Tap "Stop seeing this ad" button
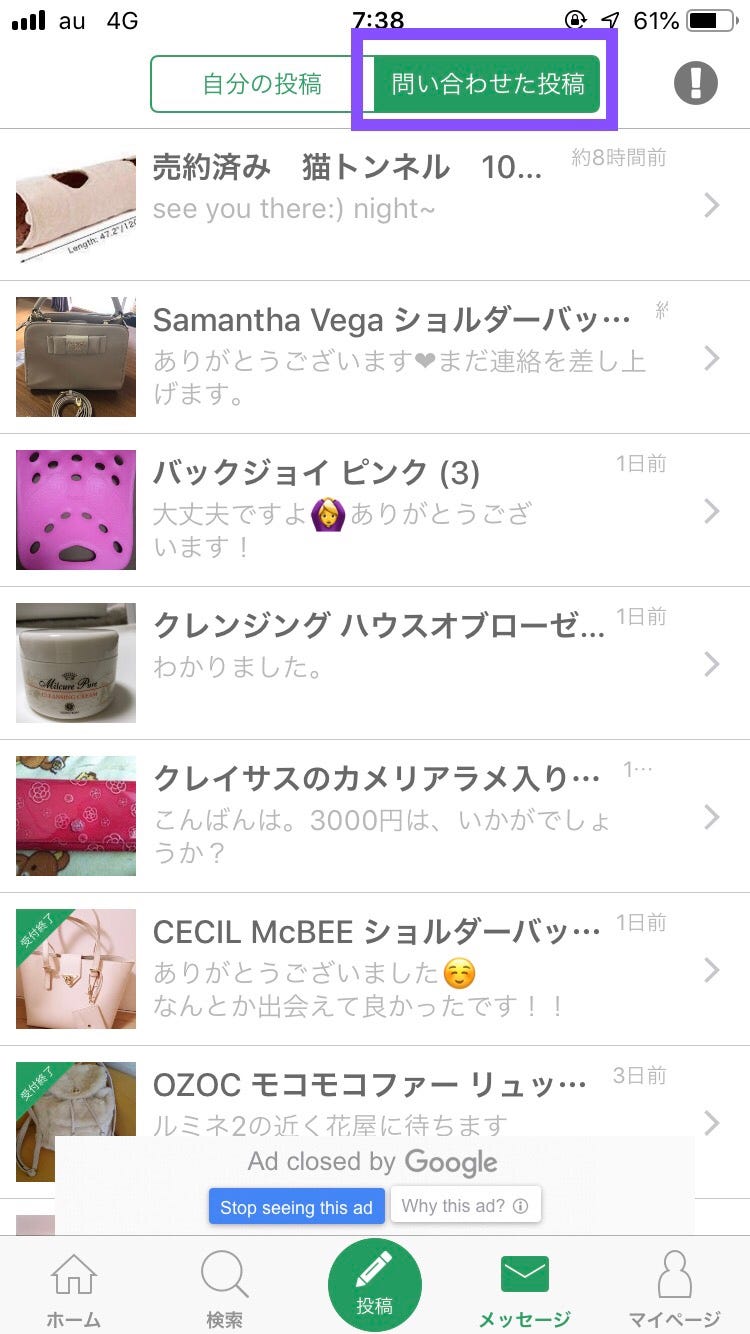Image resolution: width=750 pixels, height=1334 pixels. (x=296, y=1207)
